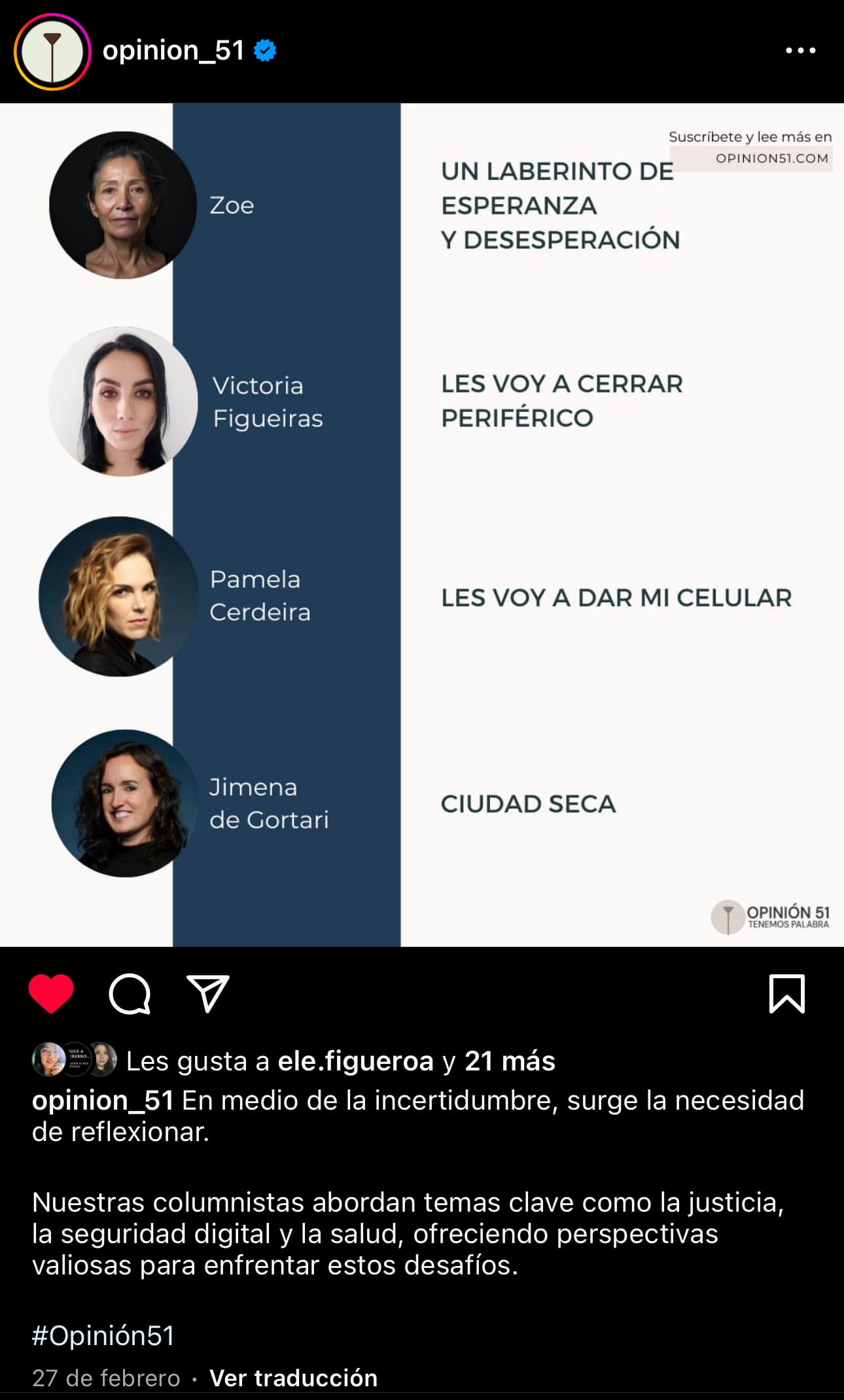Save the post with the bookmark icon
Screen dimensions: 844x1400
pos(786,993)
